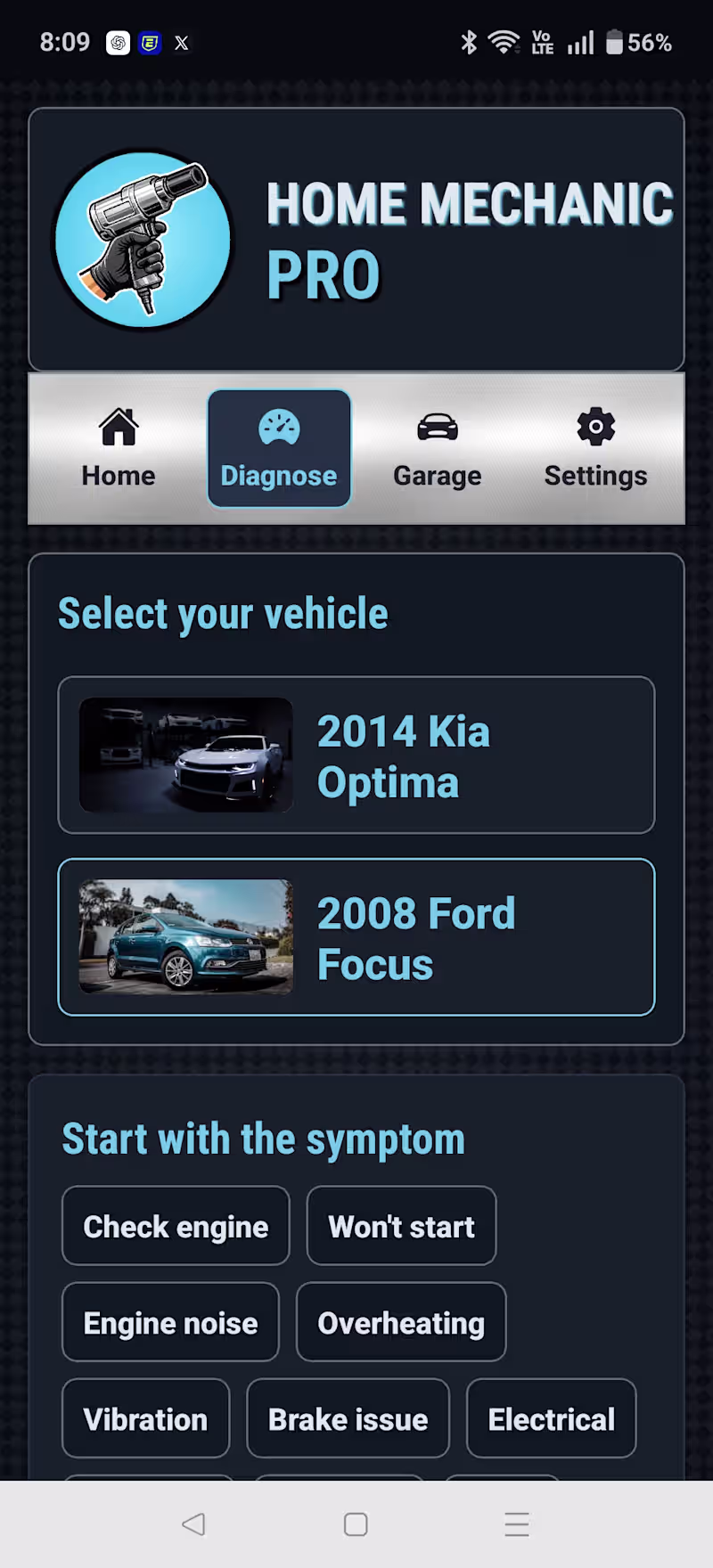
Task: Go back using system back button
Action: coord(193,1524)
